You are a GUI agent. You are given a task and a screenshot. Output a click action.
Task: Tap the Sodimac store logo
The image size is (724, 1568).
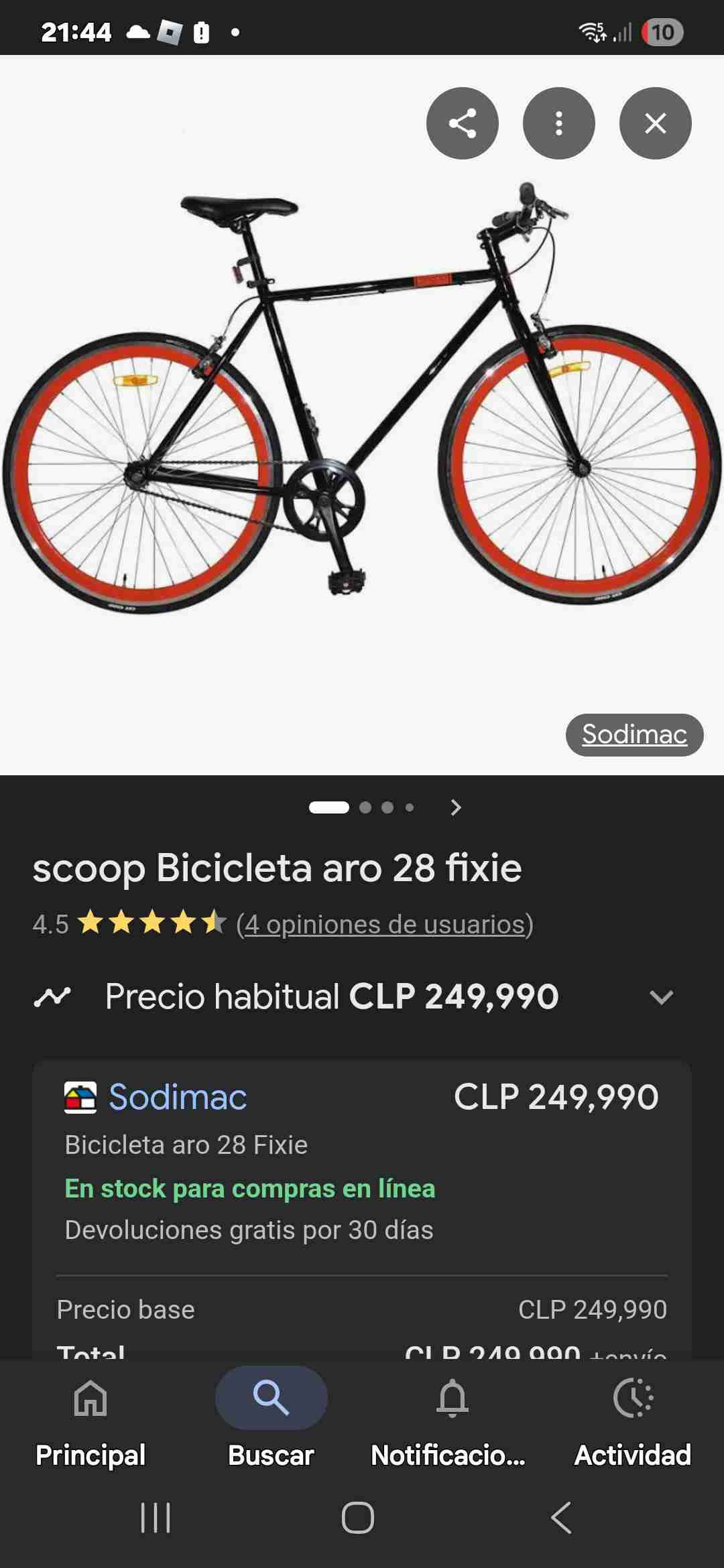pos(80,1097)
